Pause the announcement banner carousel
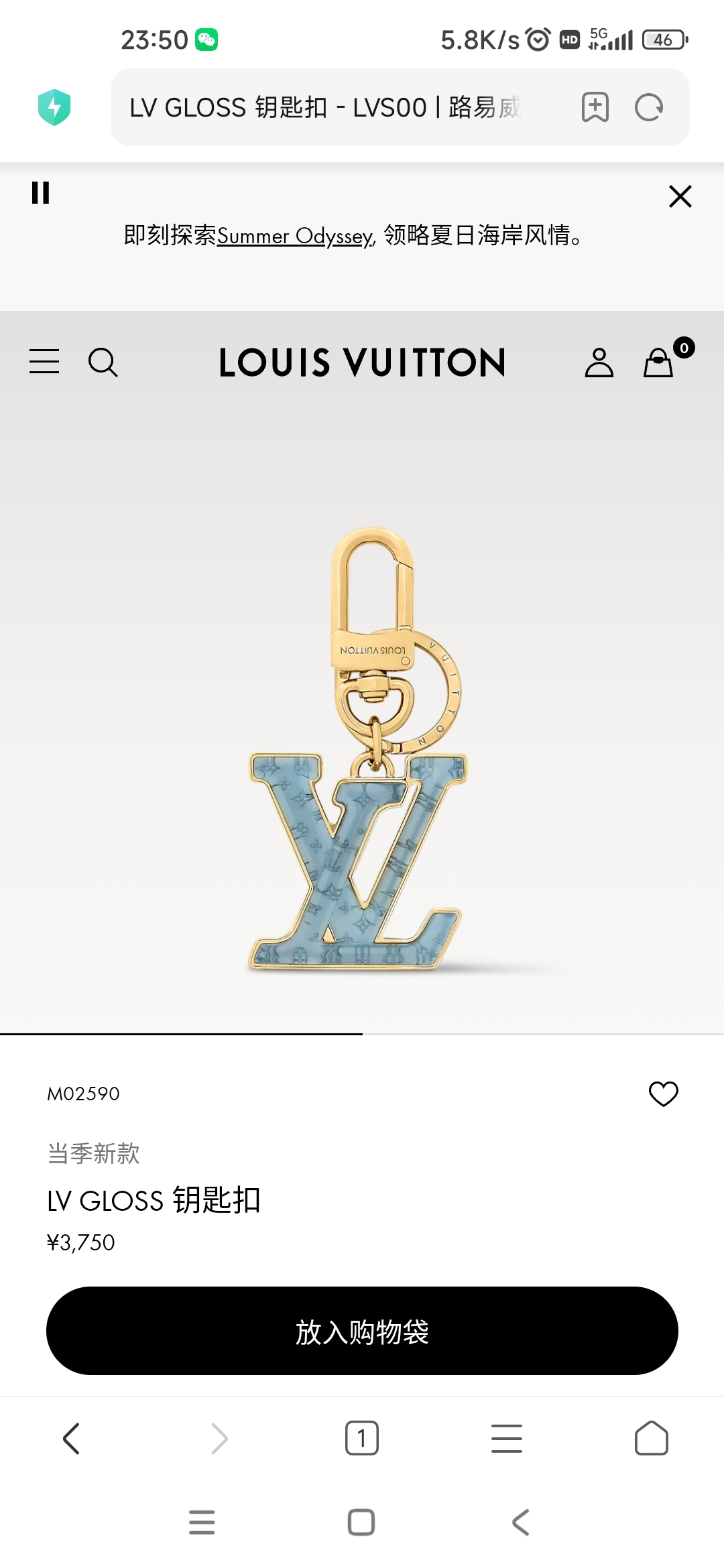This screenshot has height=1568, width=724. pos(41,193)
